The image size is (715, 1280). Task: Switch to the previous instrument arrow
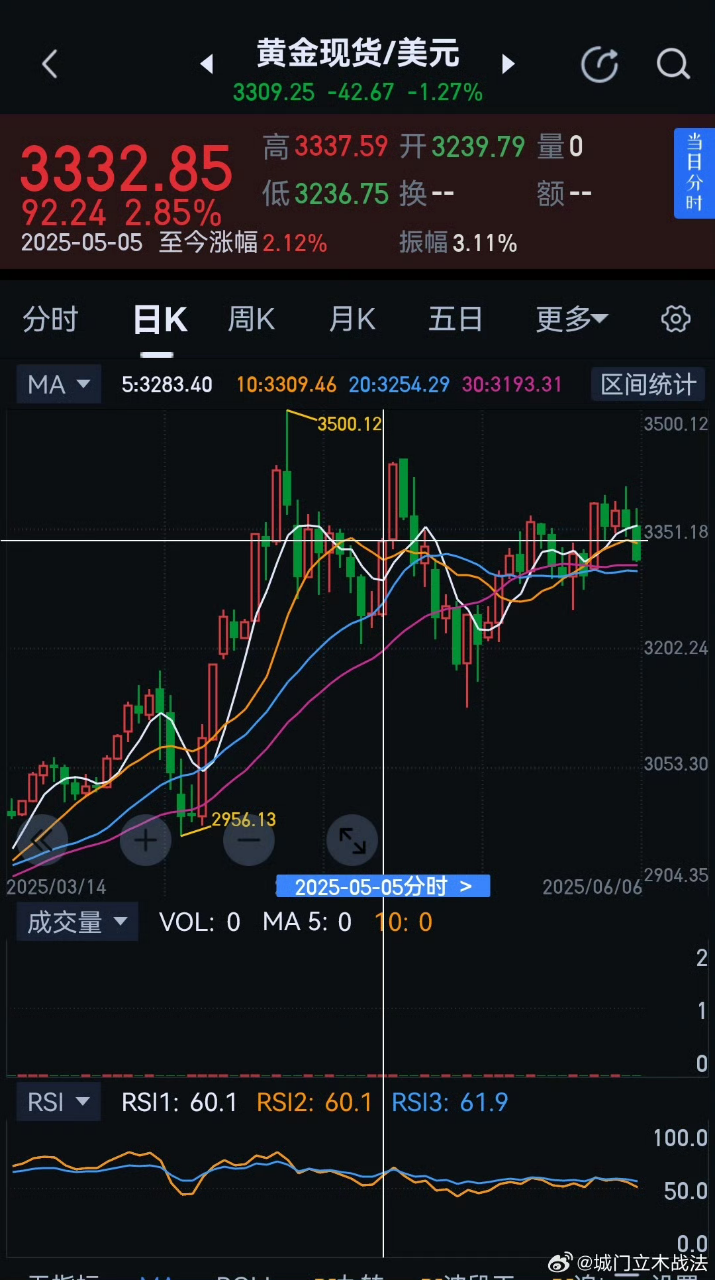point(207,65)
